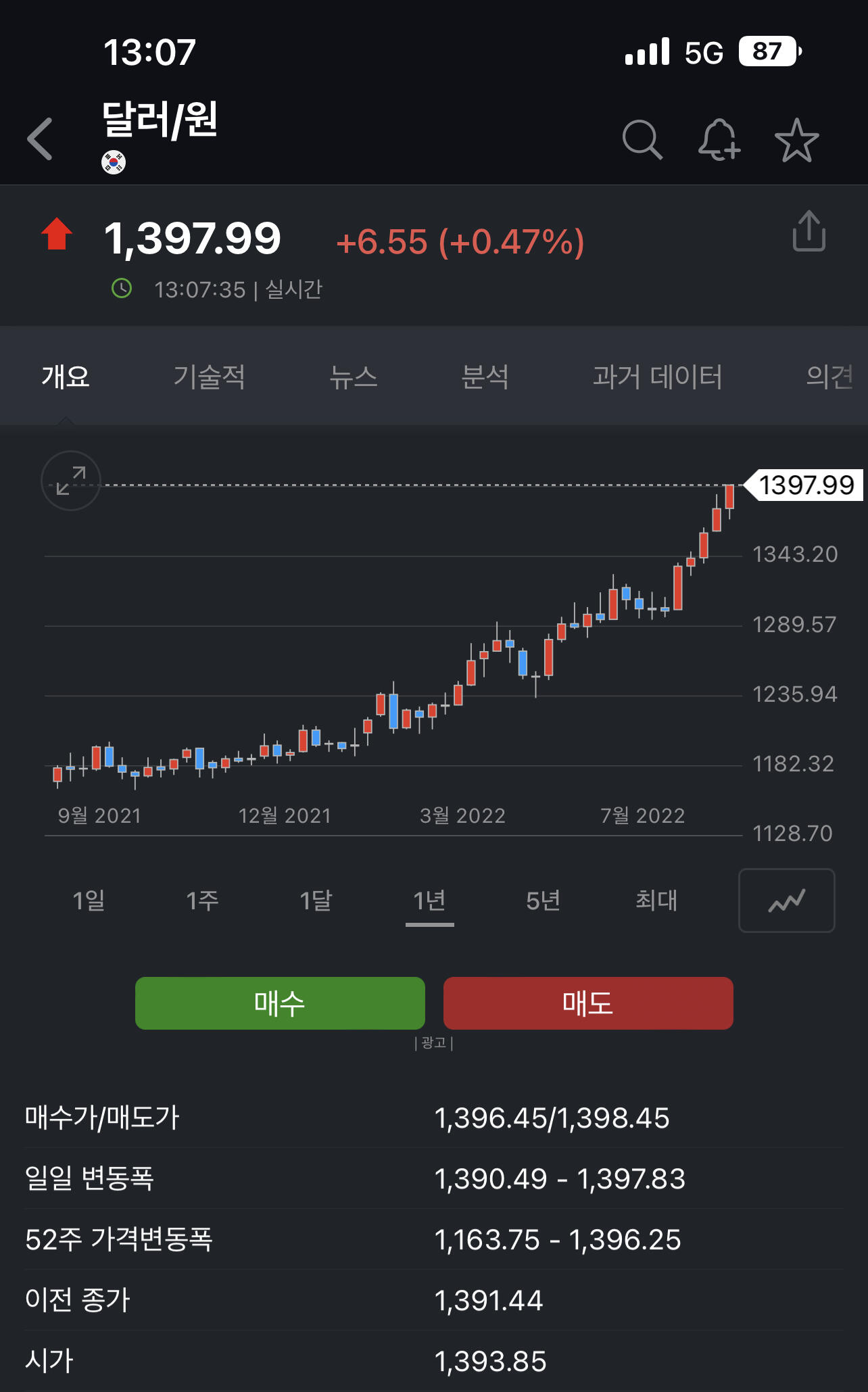Screen dimensions: 868x1392
Task: View the 과거 데이터 tab
Action: pyautogui.click(x=657, y=377)
